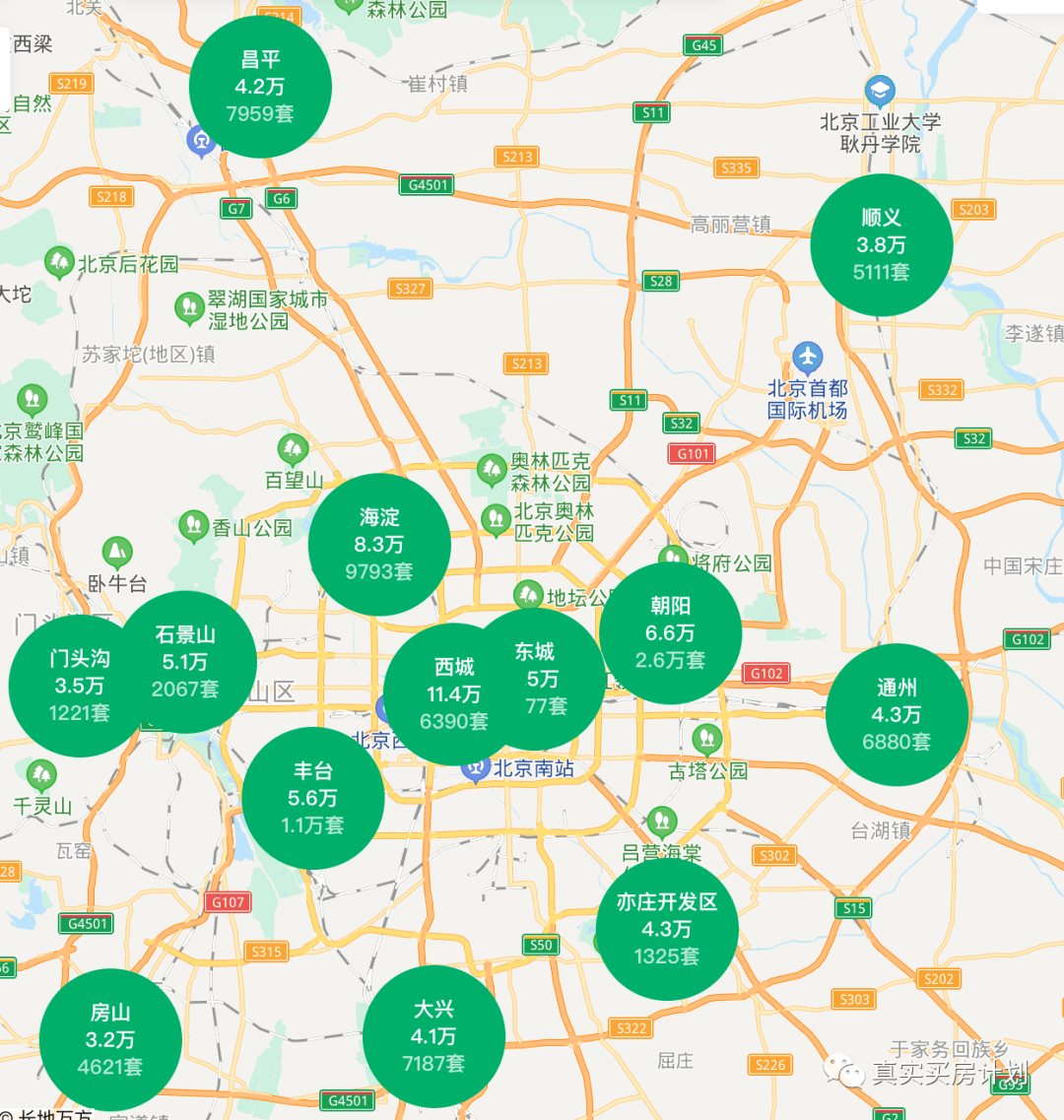Open the 大兴 district bubble
This screenshot has width=1064, height=1120.
click(x=433, y=1036)
